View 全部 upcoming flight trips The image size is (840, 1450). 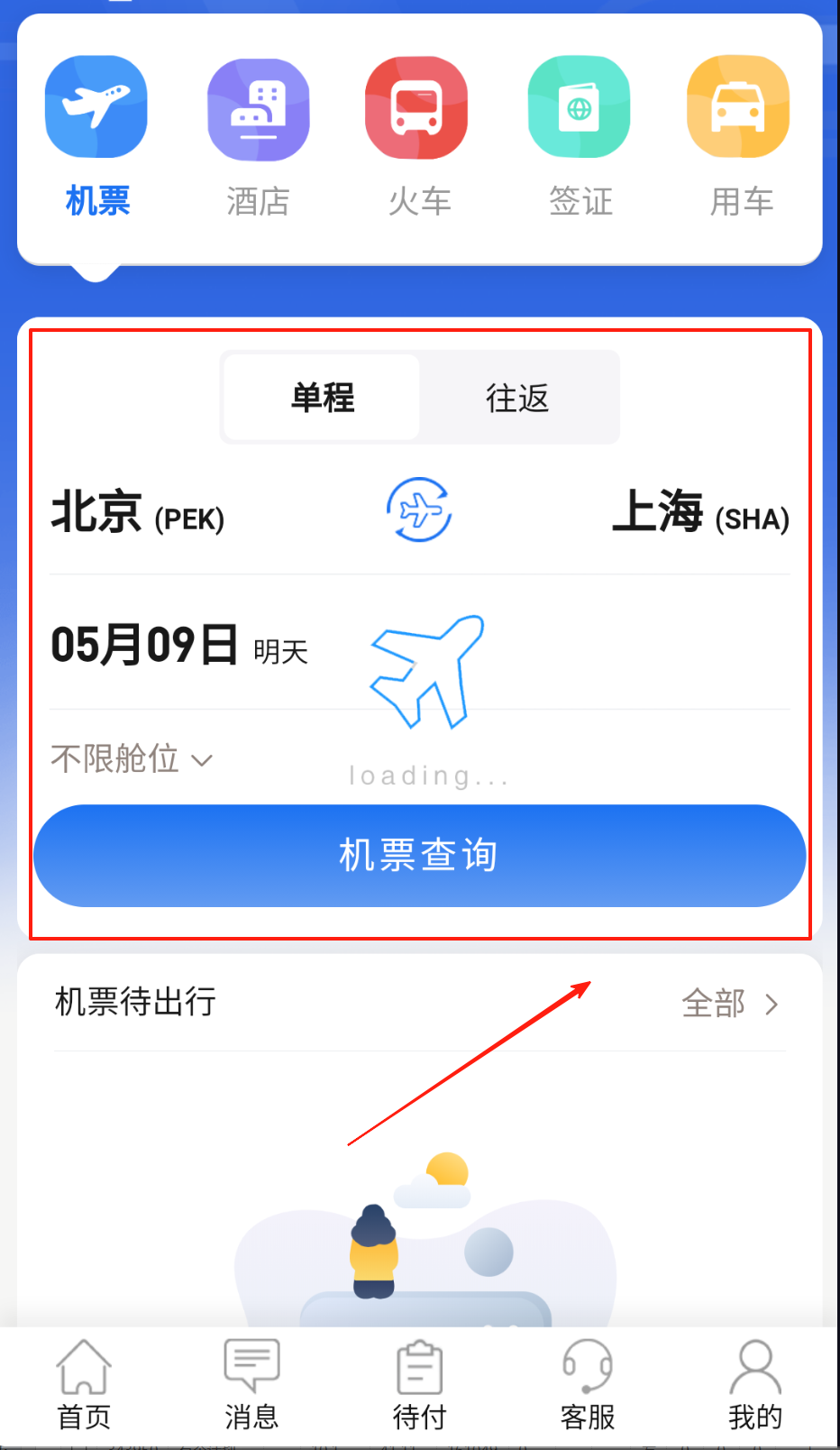[x=728, y=1004]
